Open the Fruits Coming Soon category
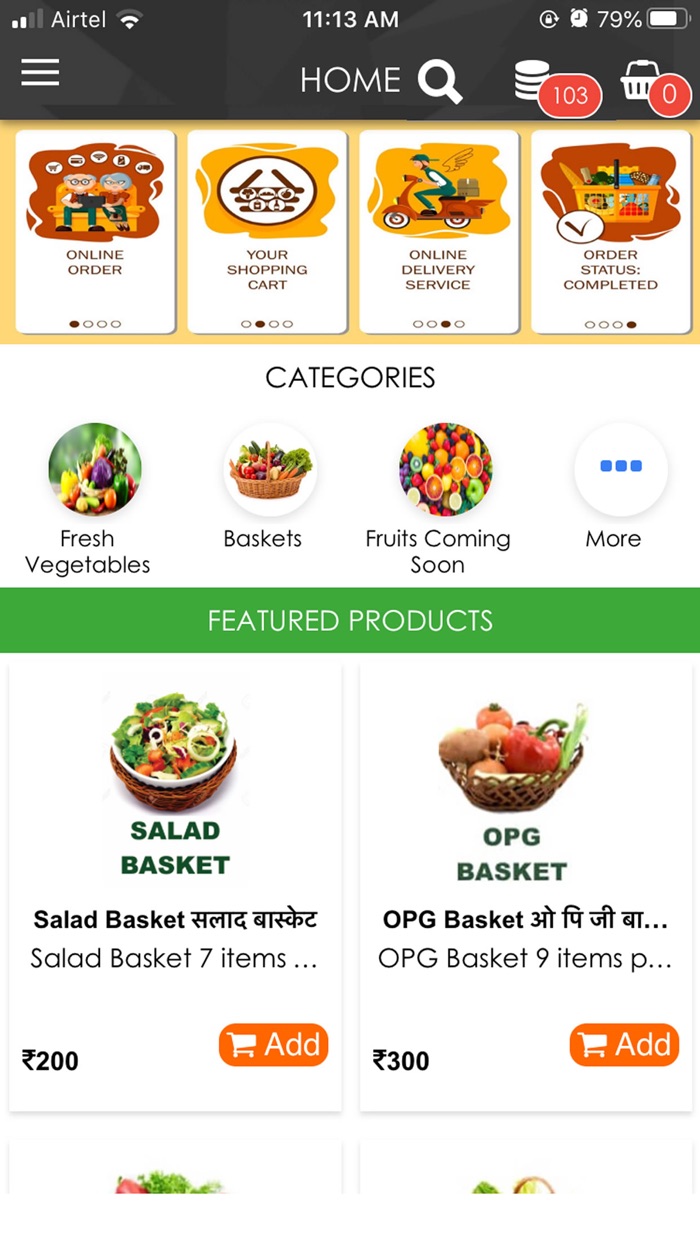The height and width of the screenshot is (1244, 700). click(x=438, y=499)
